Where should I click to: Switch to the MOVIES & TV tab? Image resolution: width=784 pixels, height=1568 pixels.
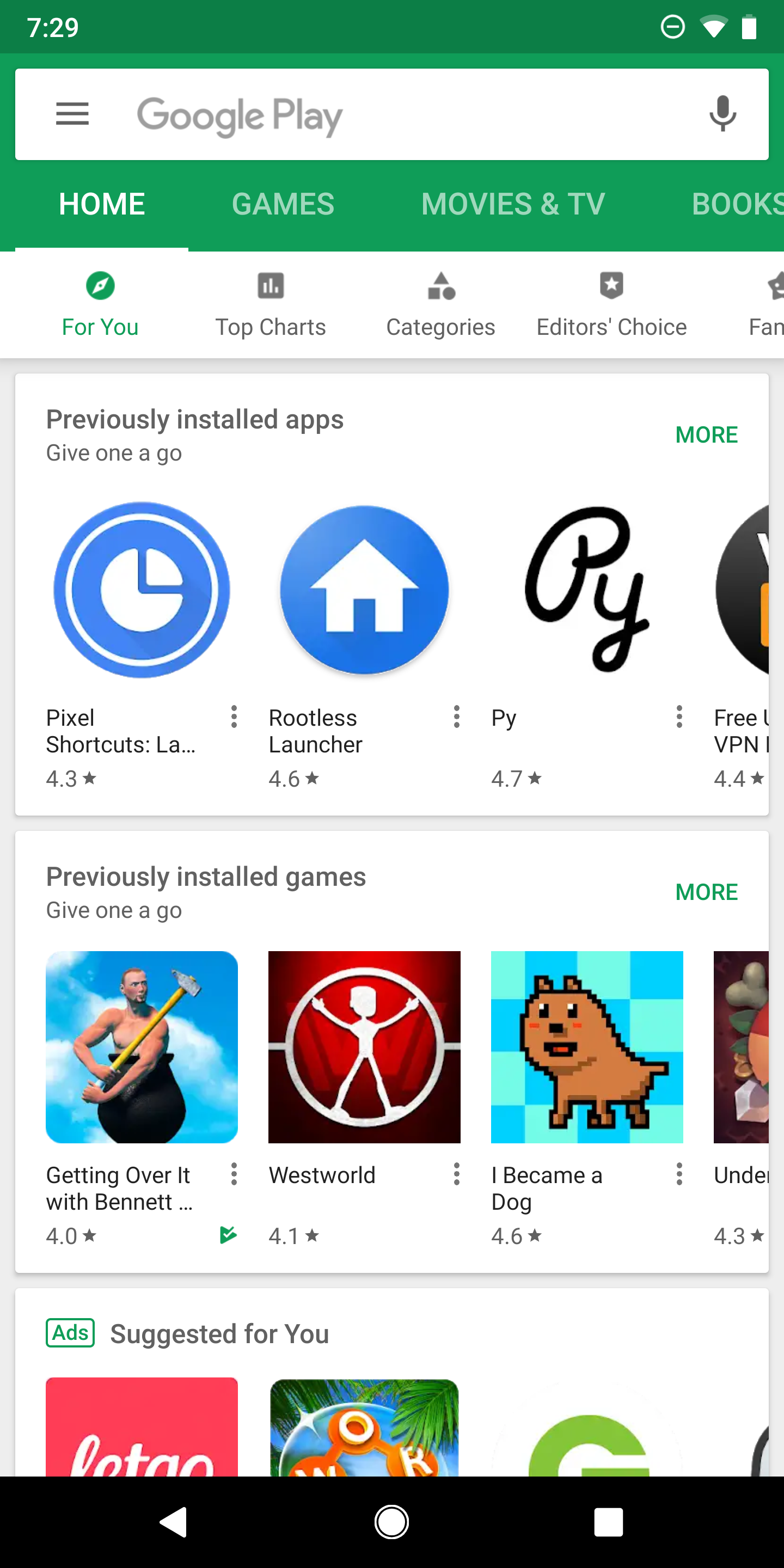[512, 203]
